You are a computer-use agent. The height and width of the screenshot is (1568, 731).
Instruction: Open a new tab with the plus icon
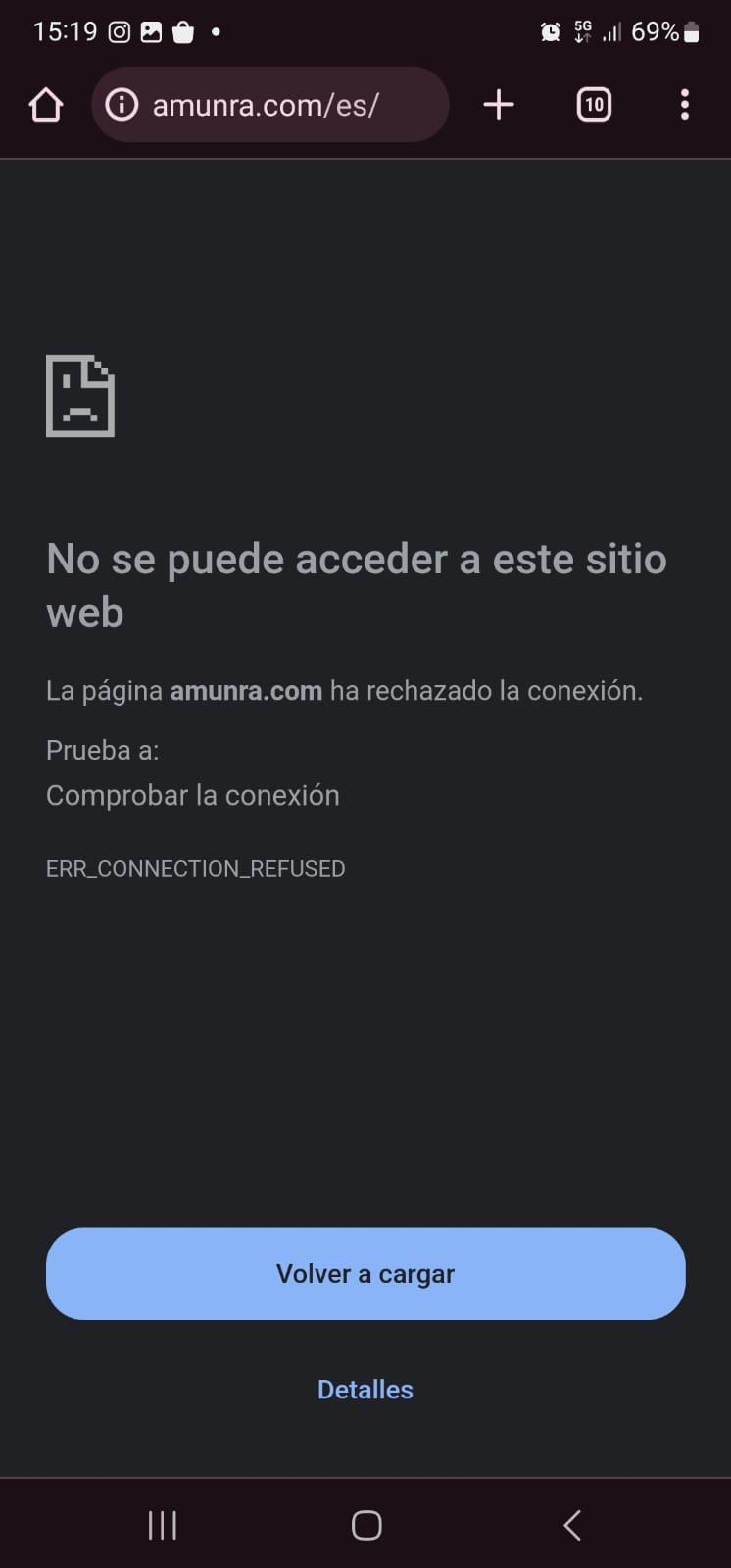499,104
